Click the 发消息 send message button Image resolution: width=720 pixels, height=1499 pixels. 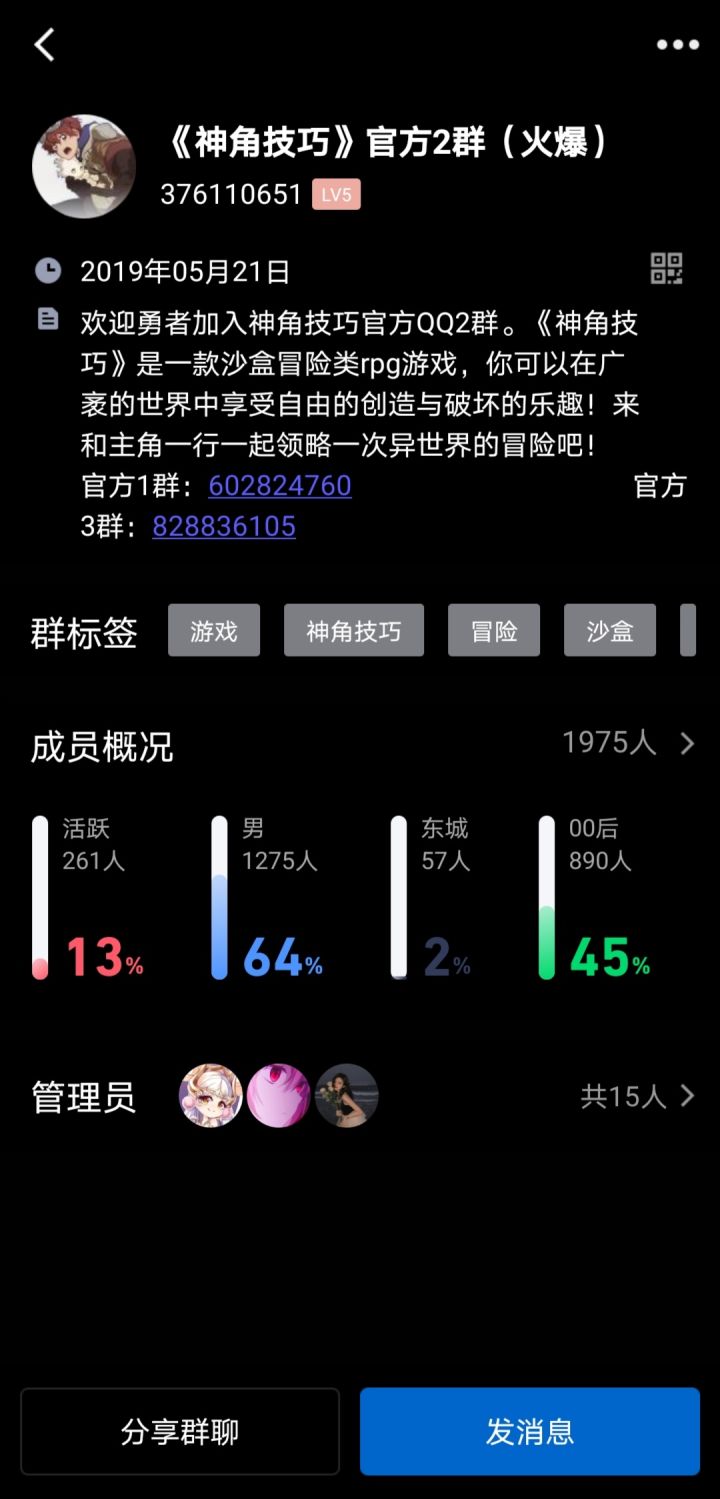click(528, 1432)
